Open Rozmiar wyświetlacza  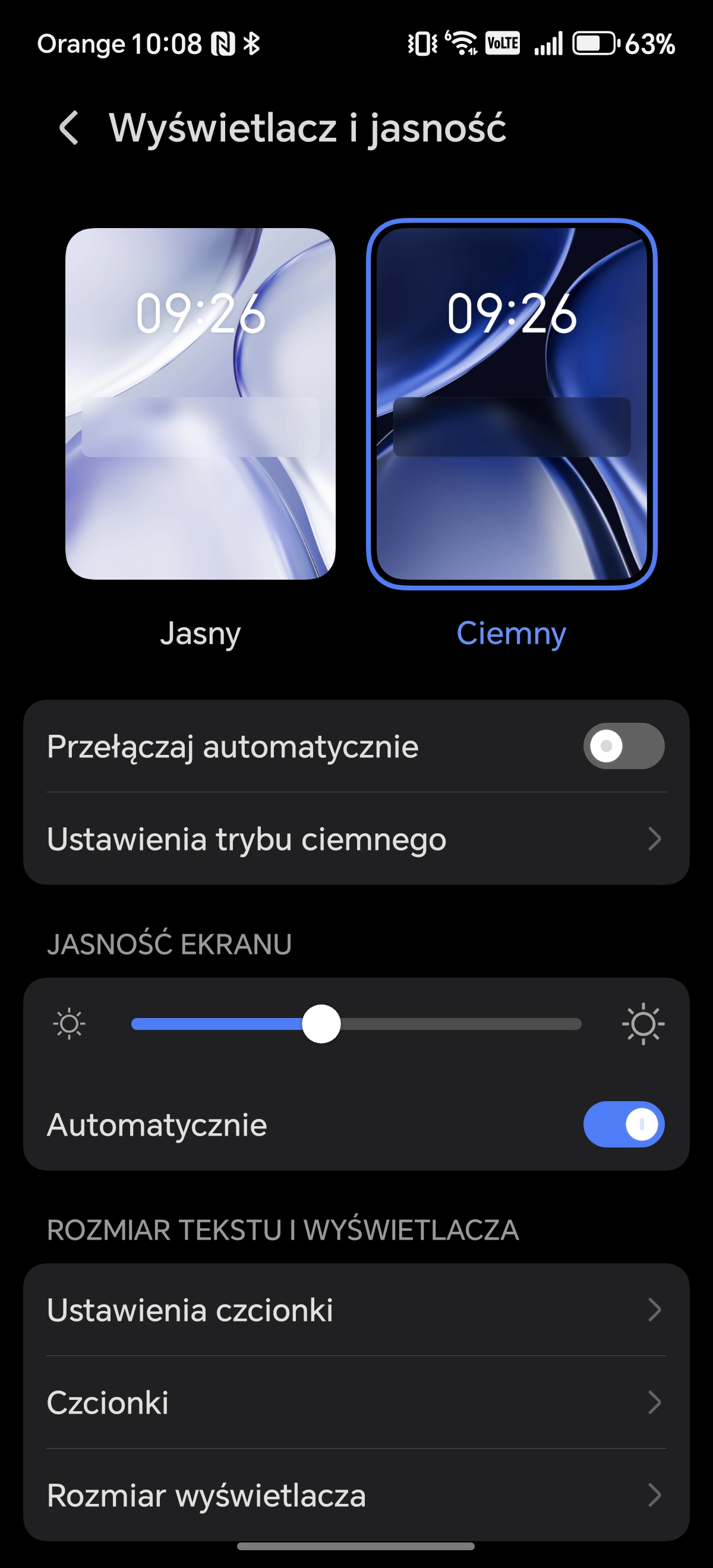(x=356, y=1494)
